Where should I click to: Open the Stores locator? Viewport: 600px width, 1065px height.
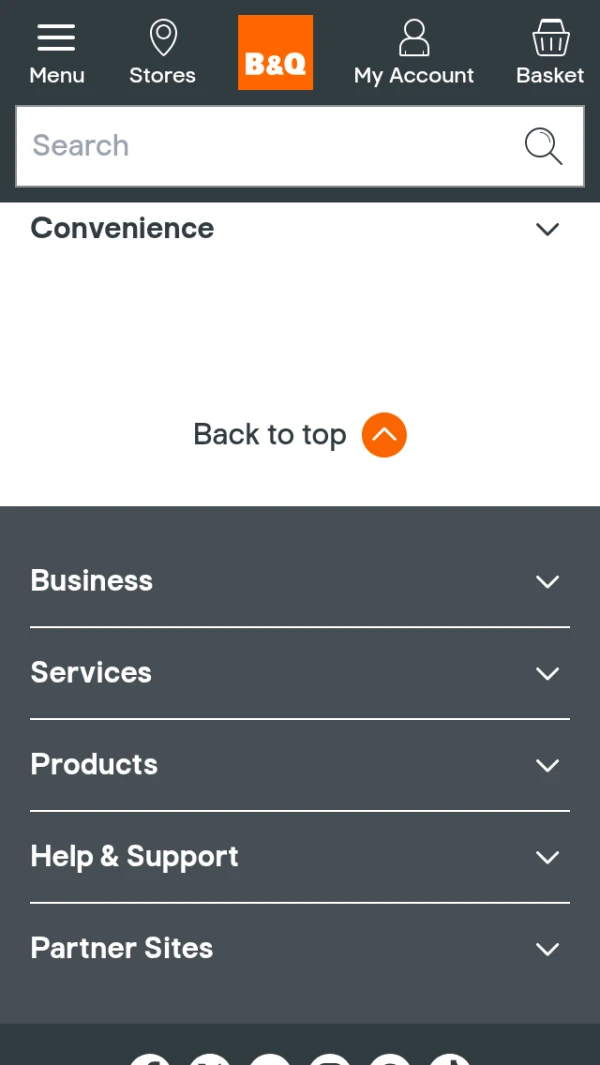(x=162, y=54)
